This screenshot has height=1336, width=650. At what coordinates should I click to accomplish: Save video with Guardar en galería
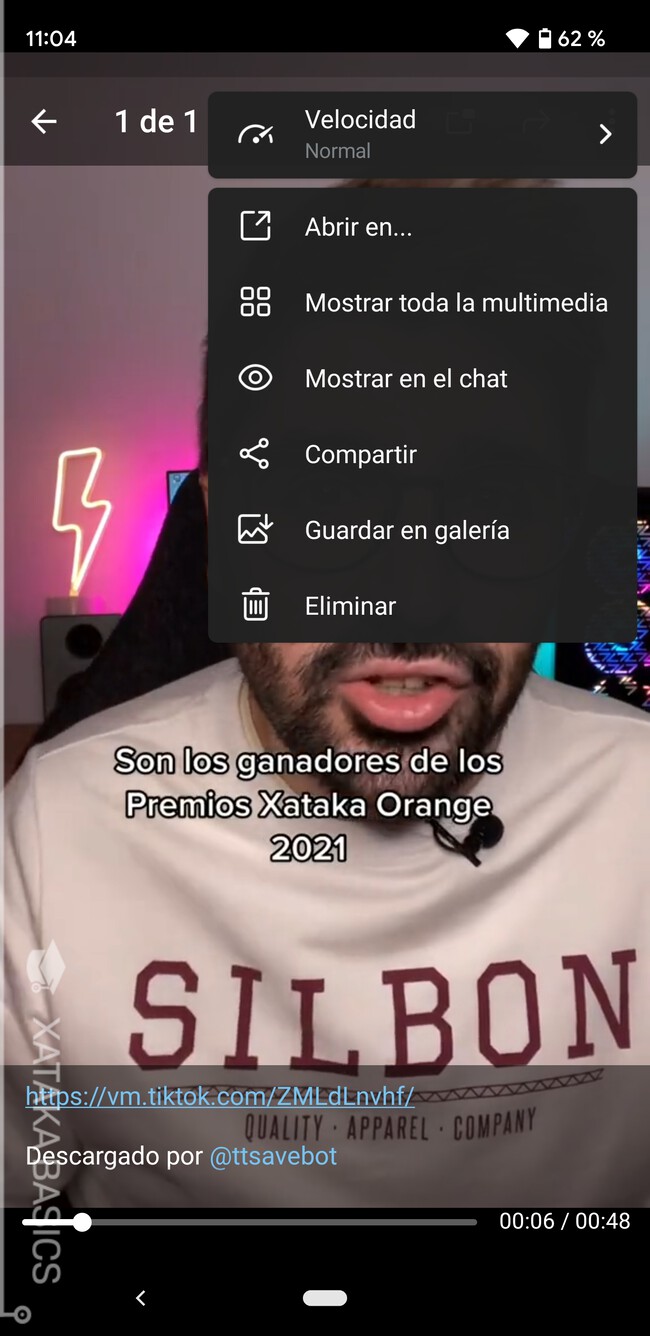pos(422,531)
